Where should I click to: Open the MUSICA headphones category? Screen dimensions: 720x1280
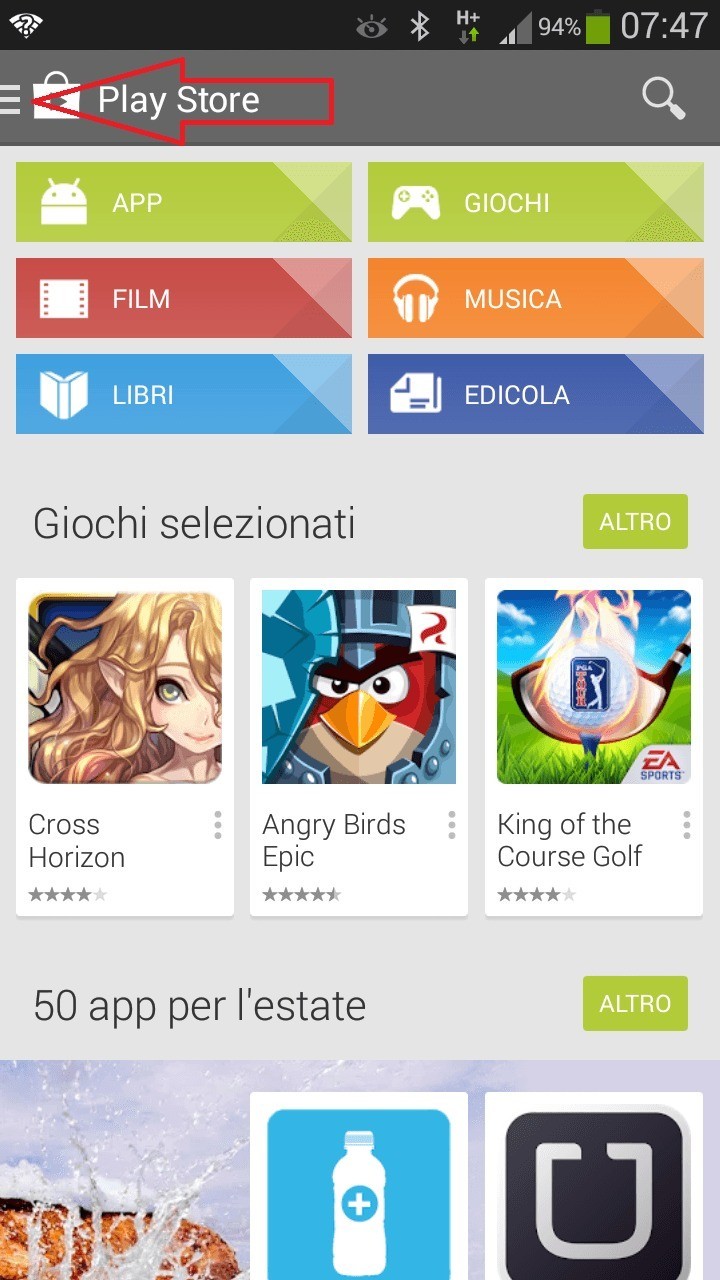(535, 297)
